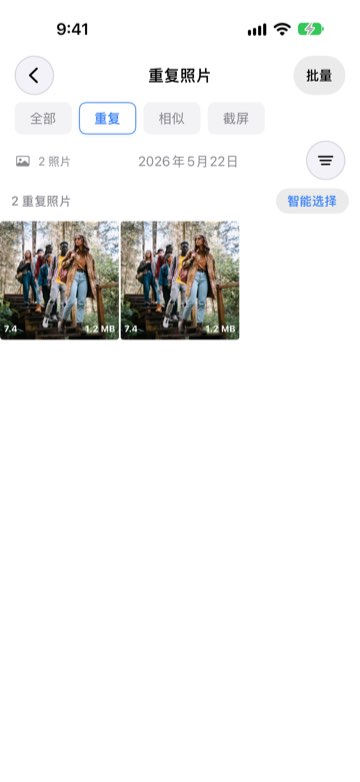Open the 截屏 tab
The image size is (360, 782).
(236, 119)
